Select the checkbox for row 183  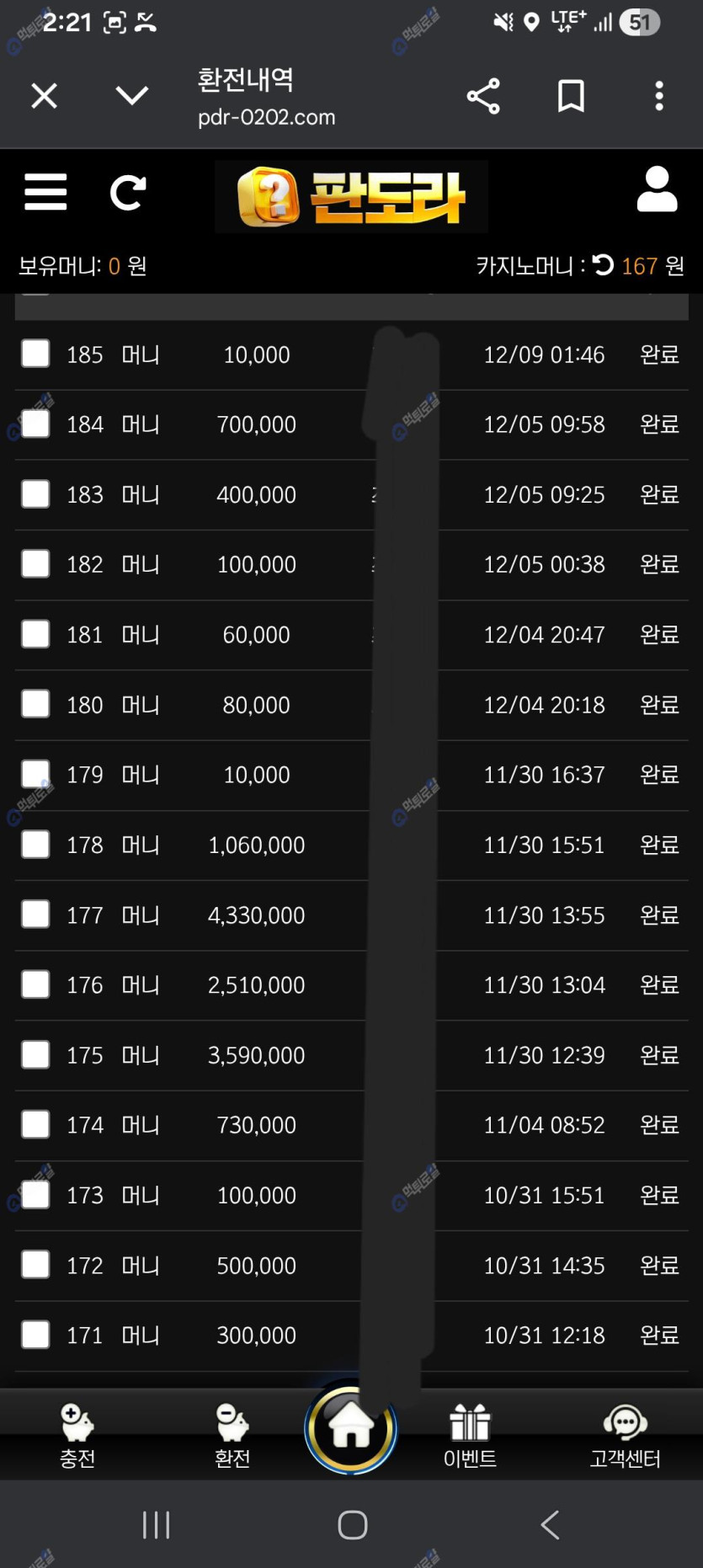35,493
